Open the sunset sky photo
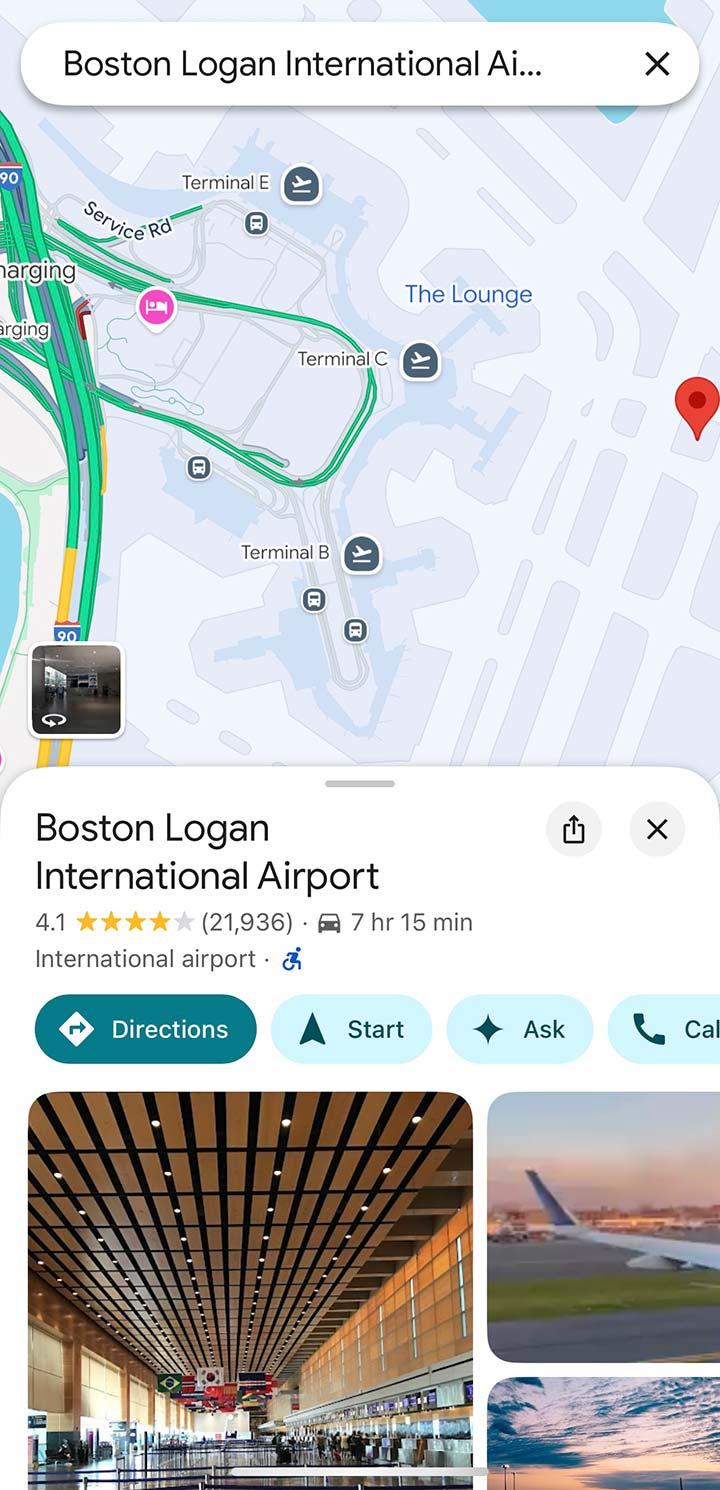This screenshot has height=1490, width=720. pyautogui.click(x=603, y=1435)
